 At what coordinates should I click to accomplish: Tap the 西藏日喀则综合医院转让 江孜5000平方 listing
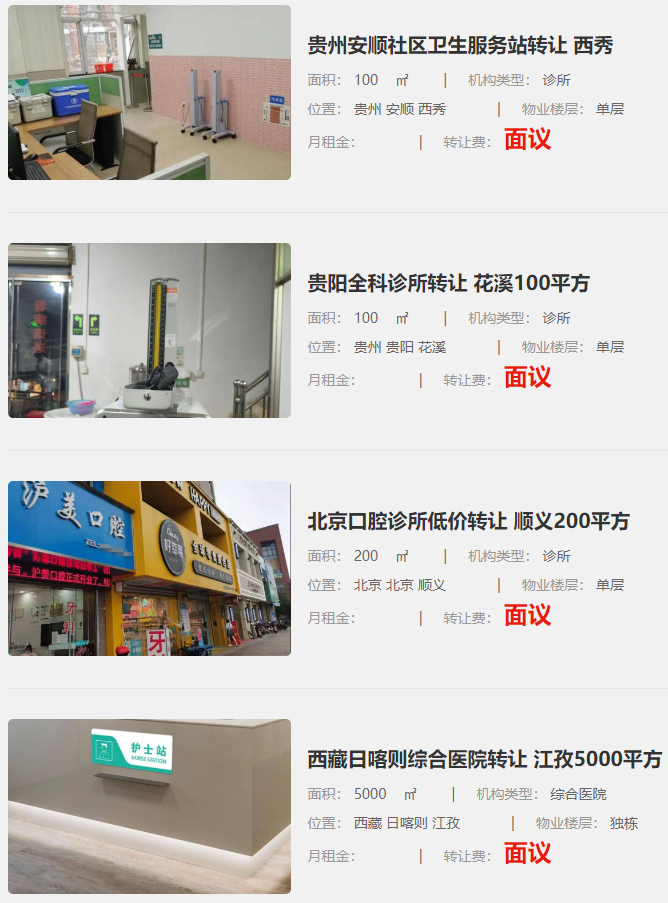pos(484,760)
